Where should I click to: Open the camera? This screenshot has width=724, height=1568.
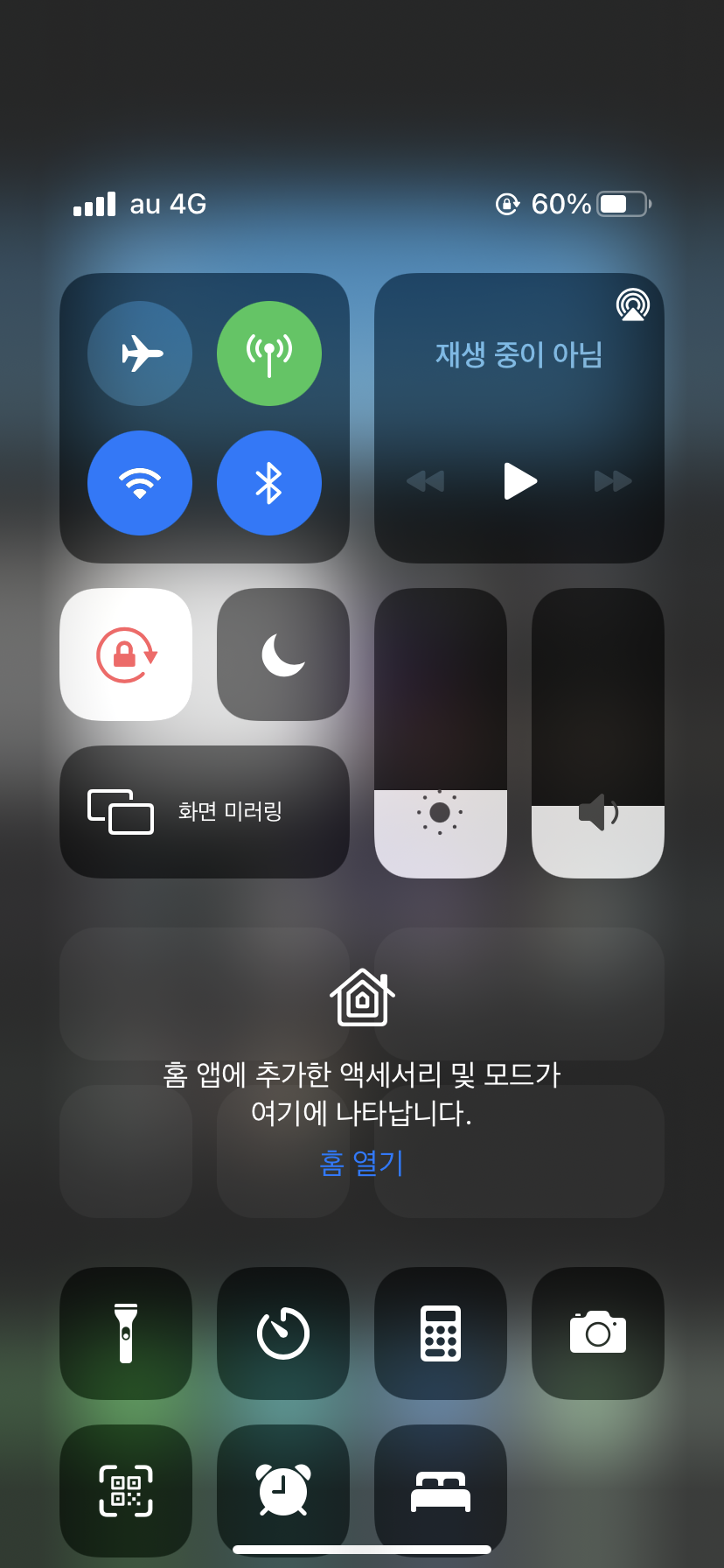pos(598,1333)
